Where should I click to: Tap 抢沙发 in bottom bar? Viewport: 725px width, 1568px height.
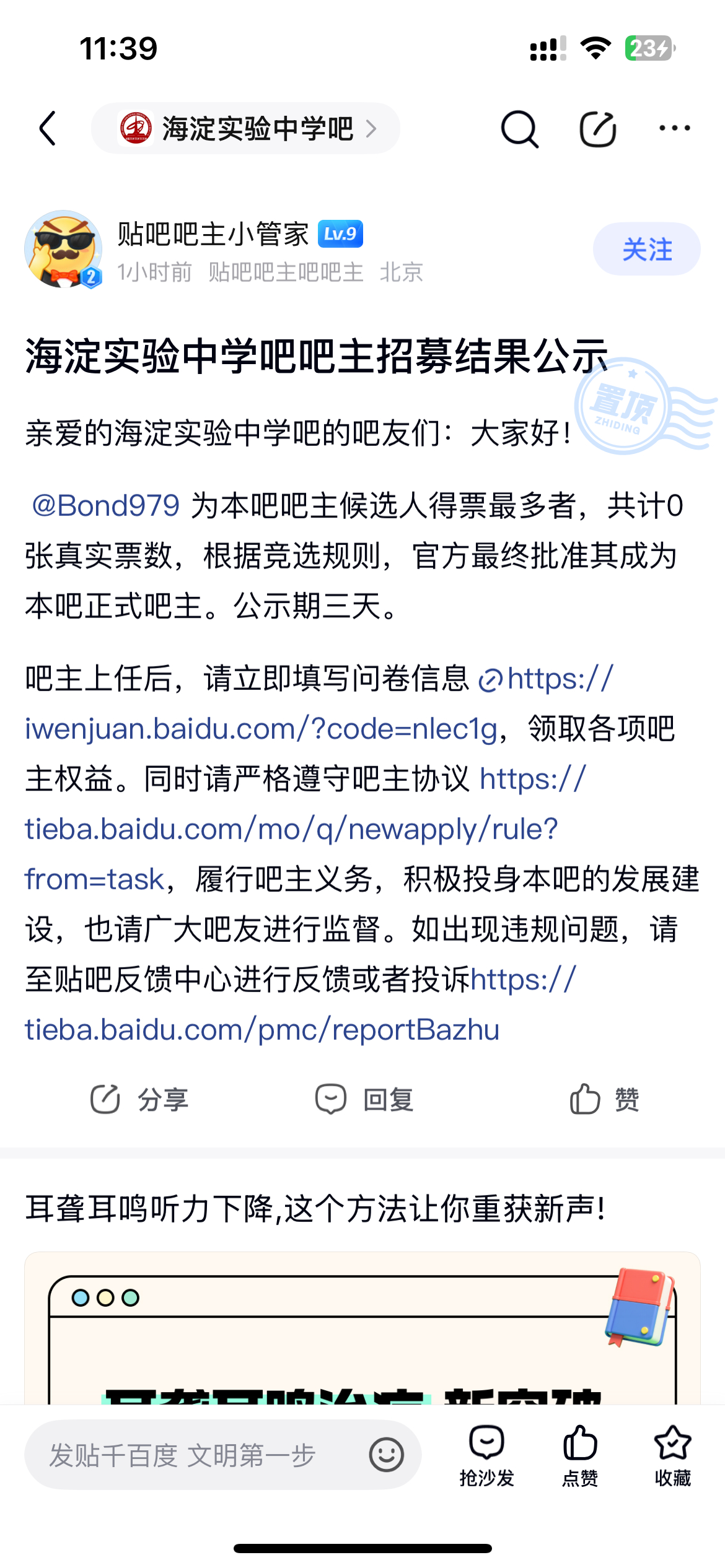point(487,1455)
